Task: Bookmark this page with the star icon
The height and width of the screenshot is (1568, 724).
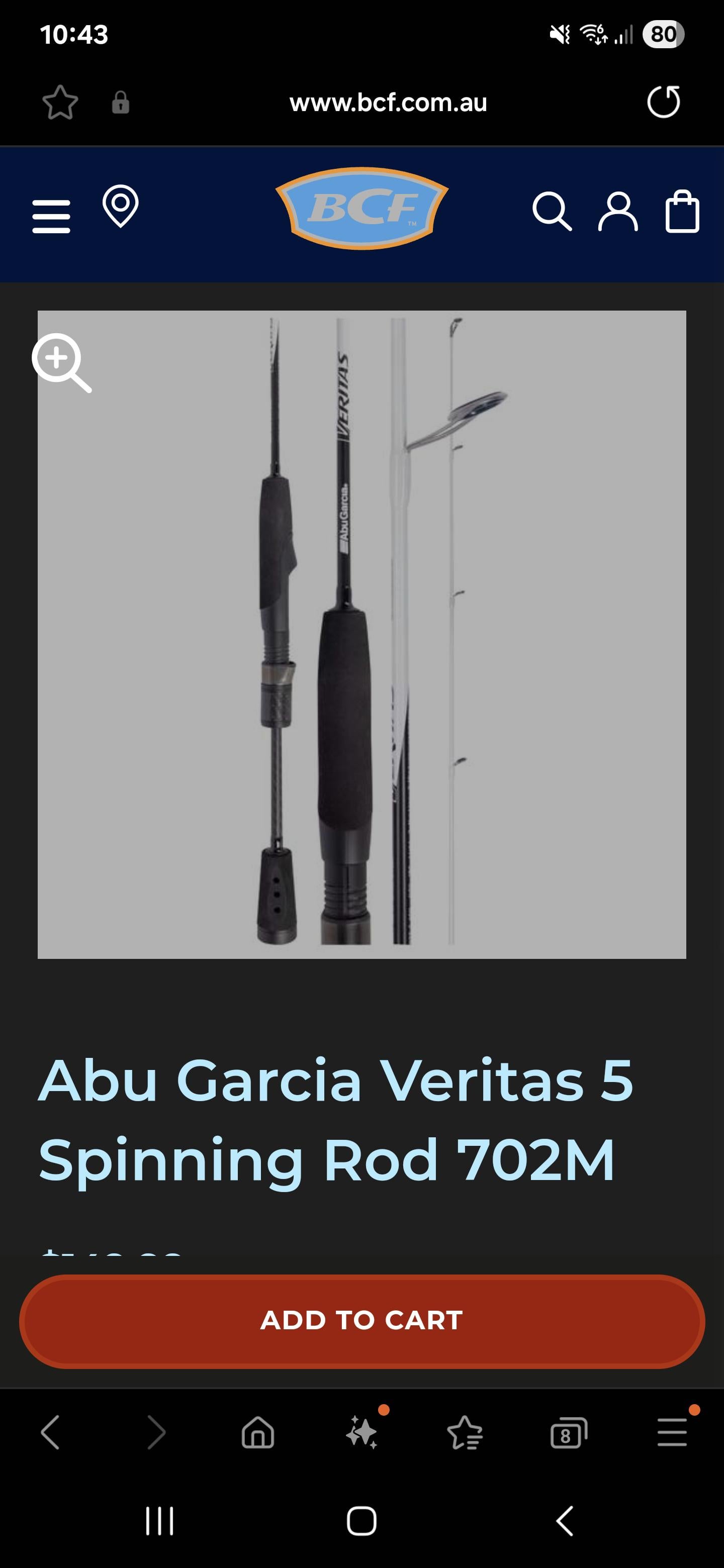Action: click(60, 102)
